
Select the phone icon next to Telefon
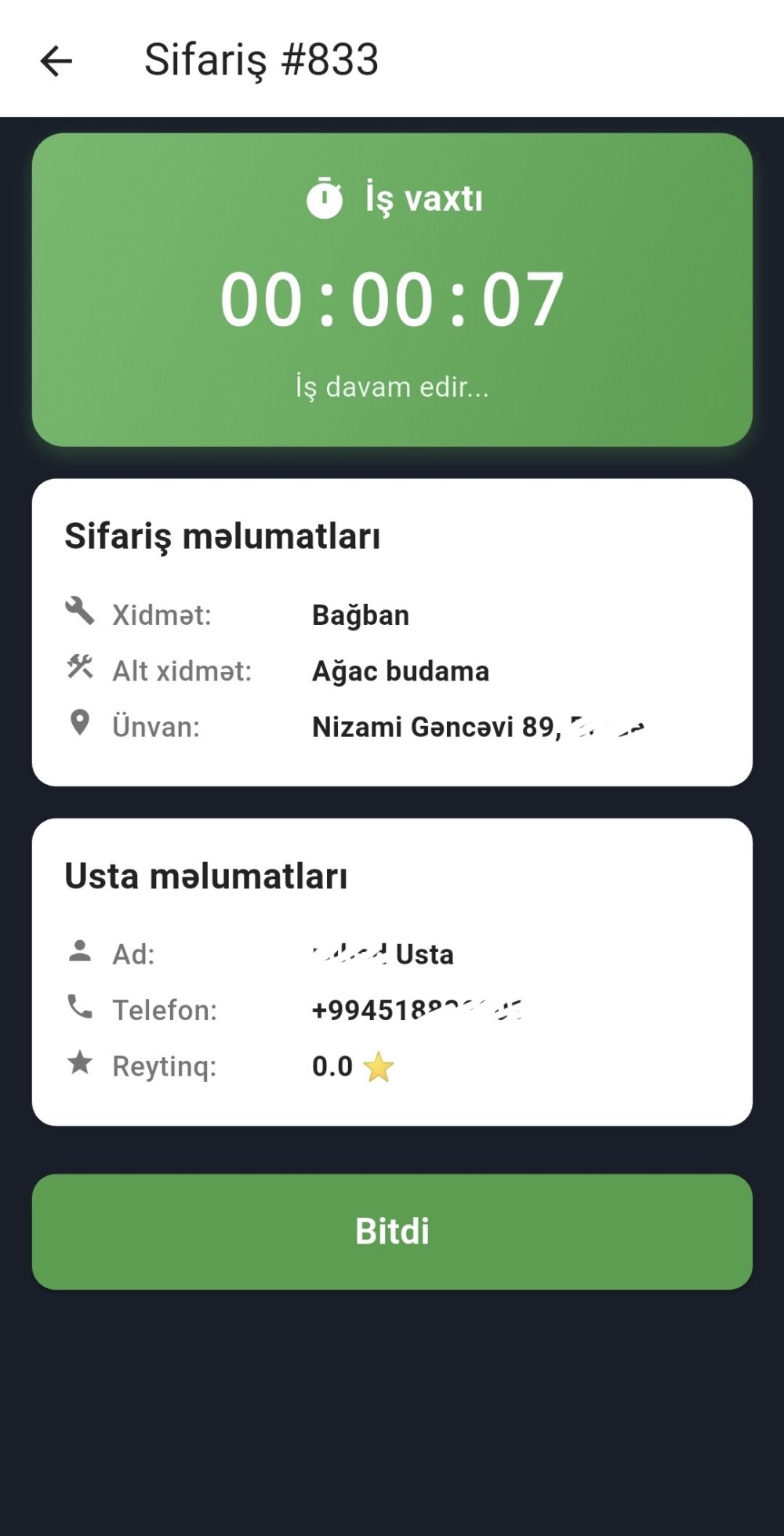click(x=79, y=1007)
